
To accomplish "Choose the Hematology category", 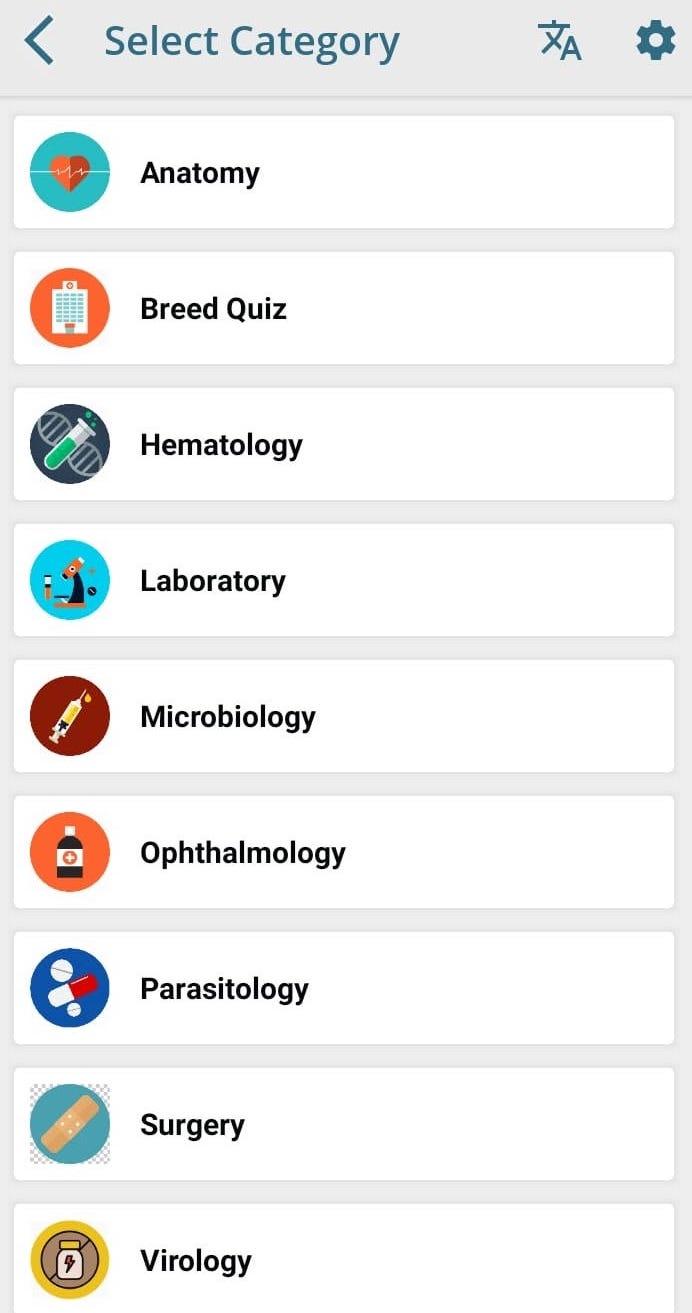I will [344, 444].
